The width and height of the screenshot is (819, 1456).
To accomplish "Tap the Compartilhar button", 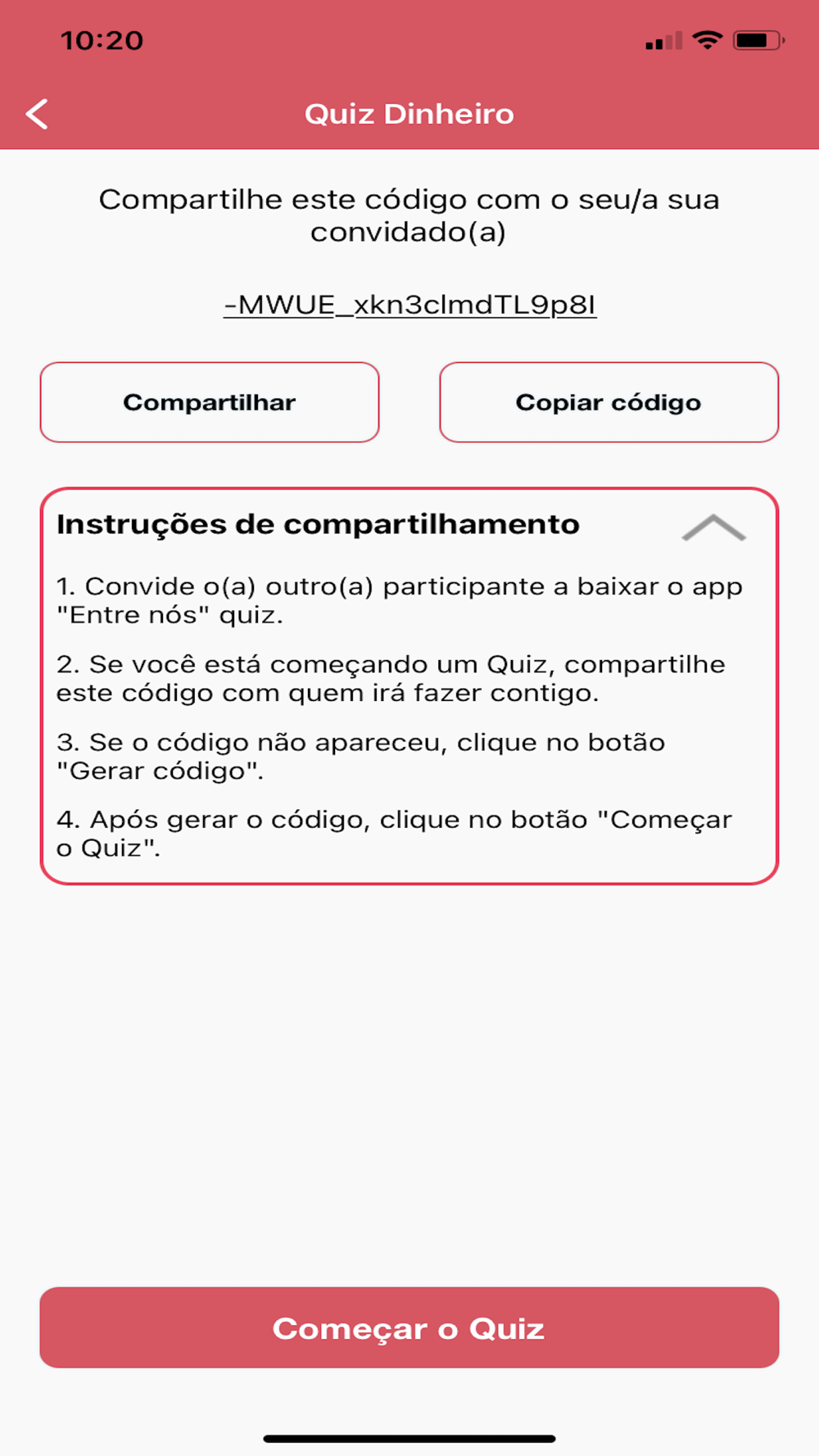I will pyautogui.click(x=210, y=402).
